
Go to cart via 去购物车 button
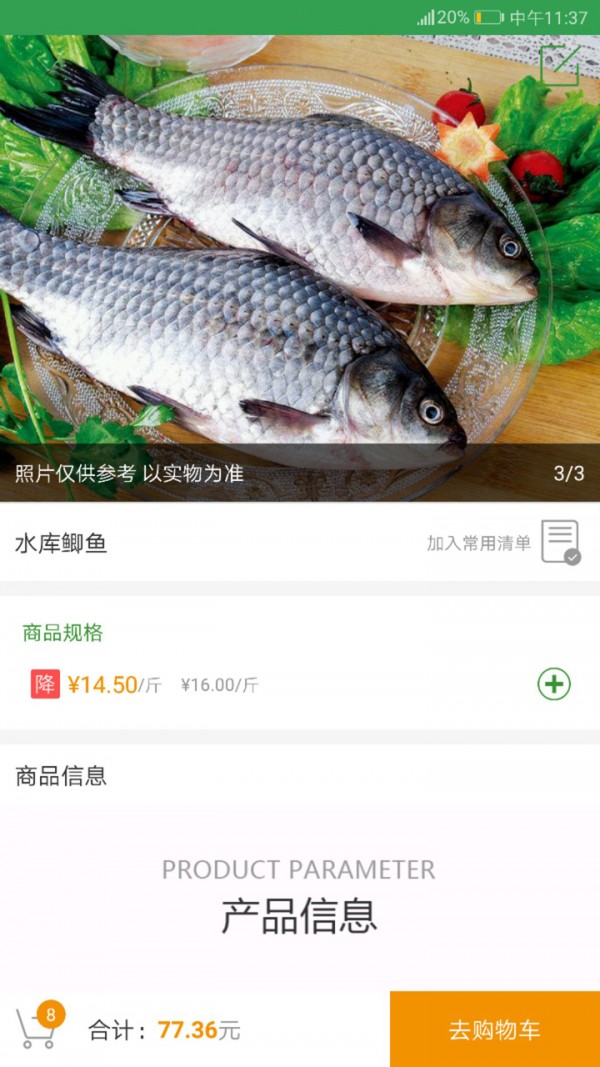(494, 1029)
